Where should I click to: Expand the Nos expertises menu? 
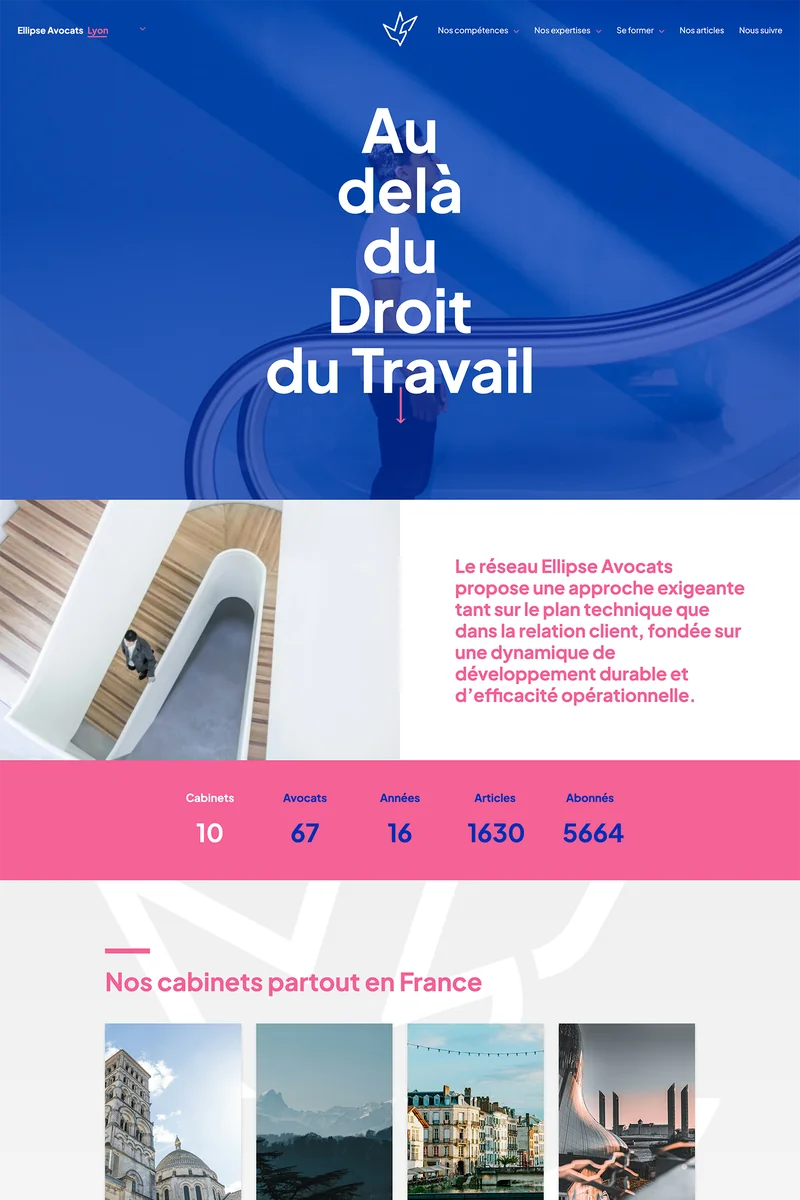coord(567,31)
